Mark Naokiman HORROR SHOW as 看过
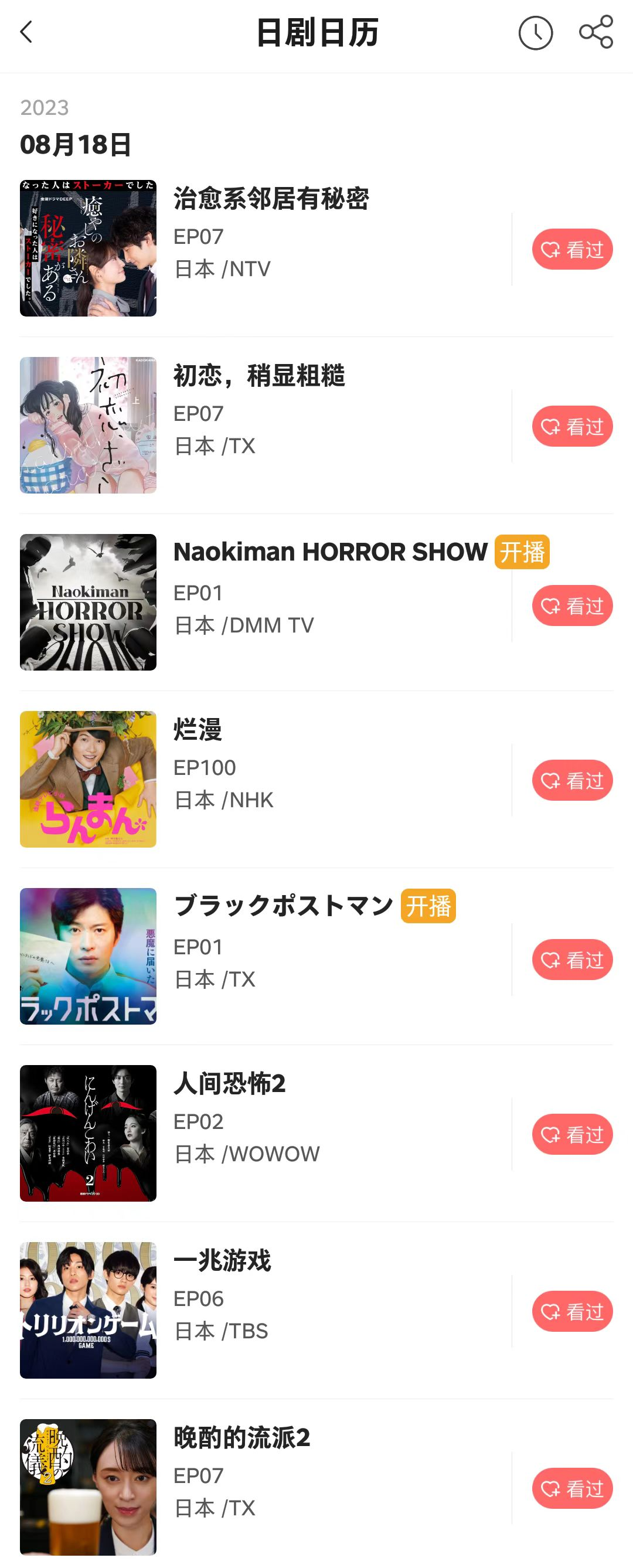This screenshot has width=633, height=1568. click(x=571, y=606)
